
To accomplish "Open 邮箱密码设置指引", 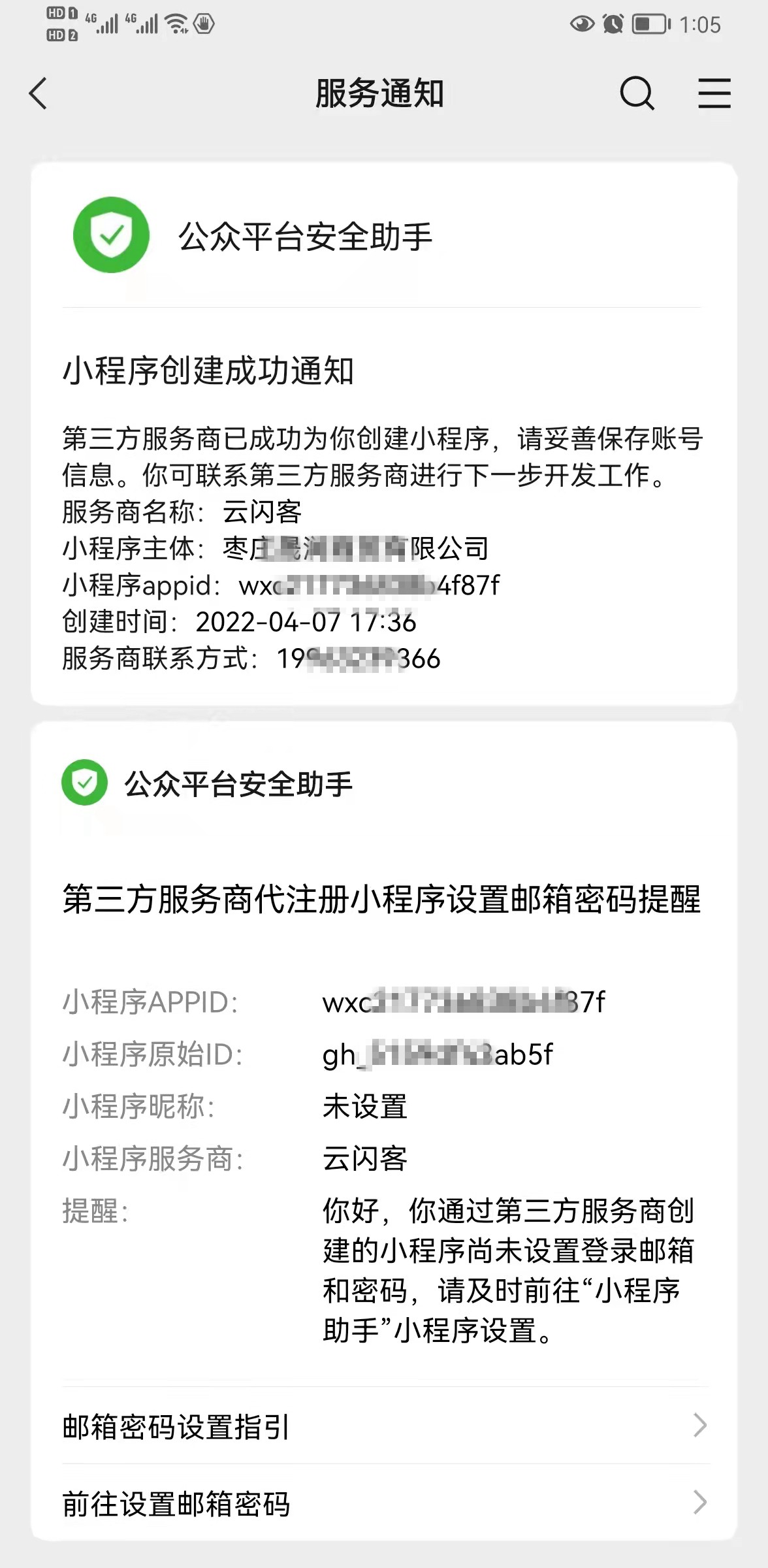I will [384, 1426].
